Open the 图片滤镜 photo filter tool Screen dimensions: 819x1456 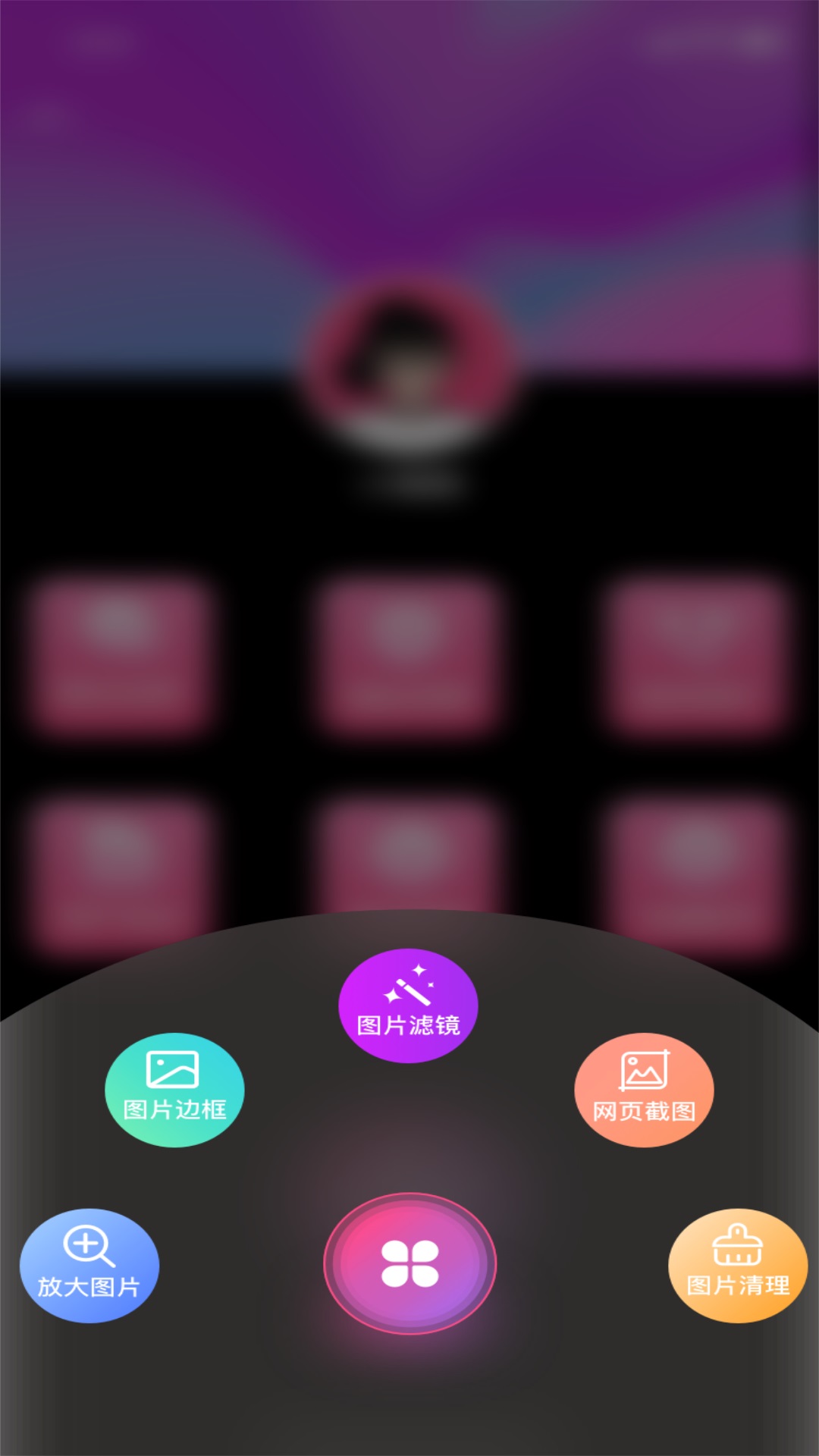click(408, 1006)
